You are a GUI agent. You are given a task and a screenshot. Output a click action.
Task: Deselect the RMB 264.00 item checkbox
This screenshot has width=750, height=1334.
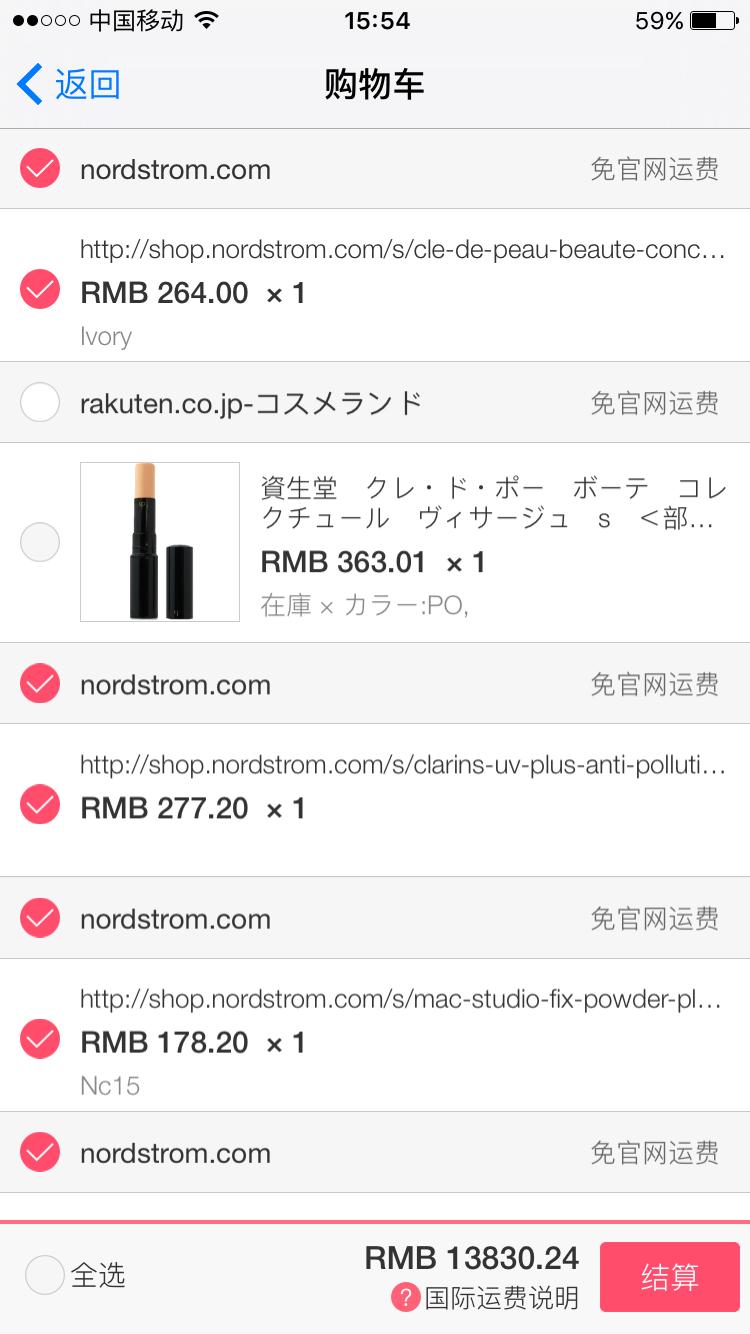(39, 290)
